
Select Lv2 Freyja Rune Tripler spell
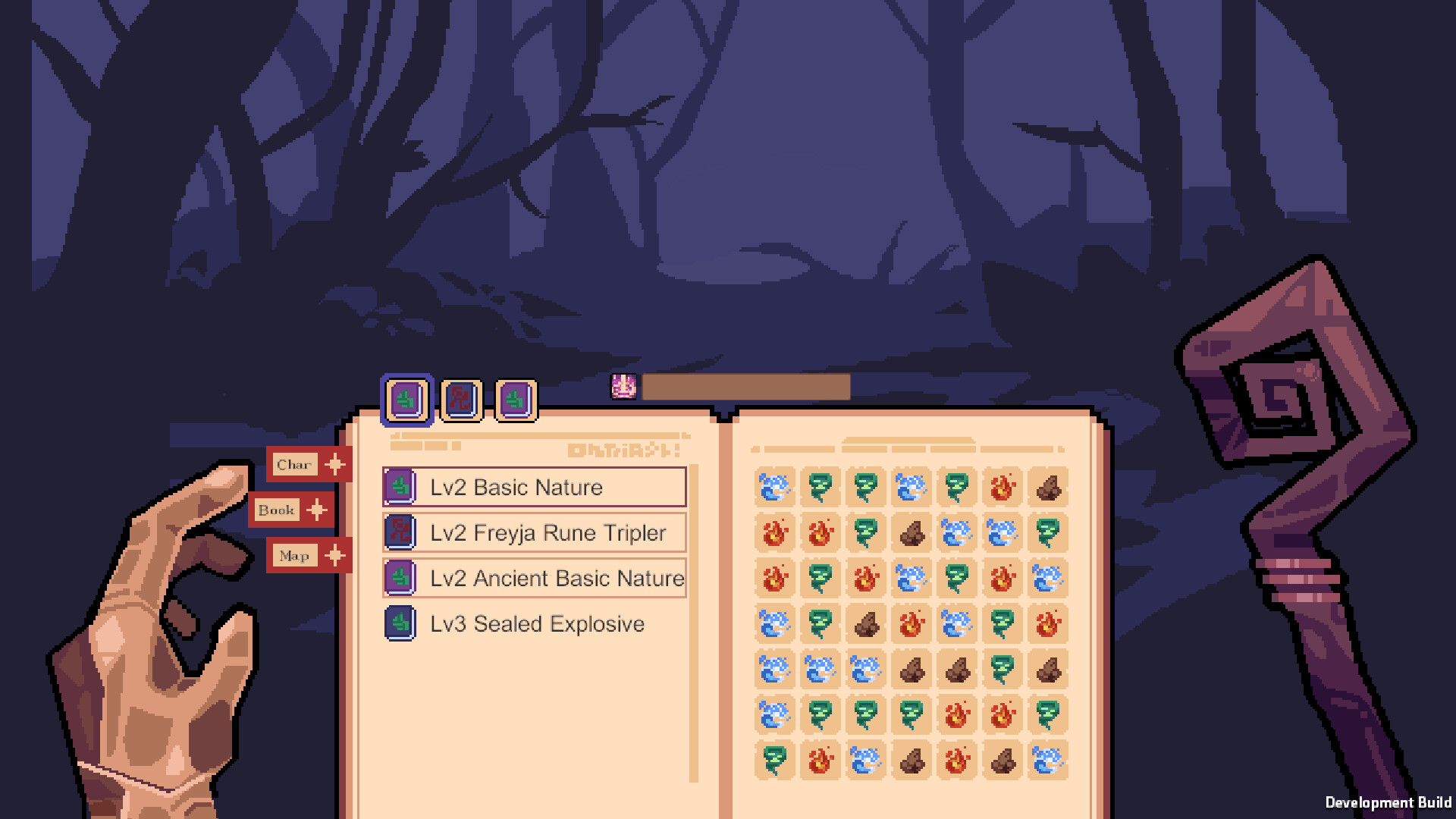pyautogui.click(x=534, y=532)
